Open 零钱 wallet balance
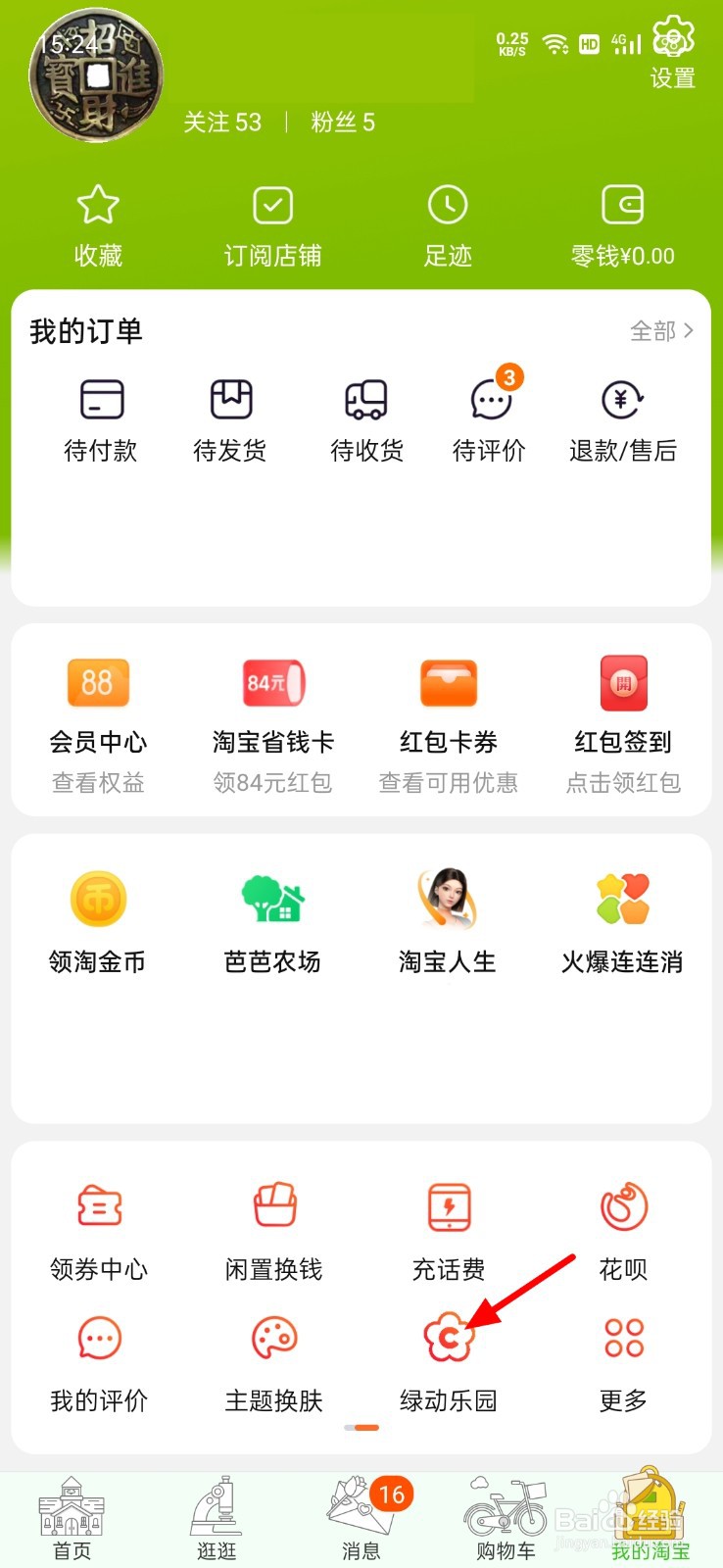The height and width of the screenshot is (1568, 723). point(623,225)
